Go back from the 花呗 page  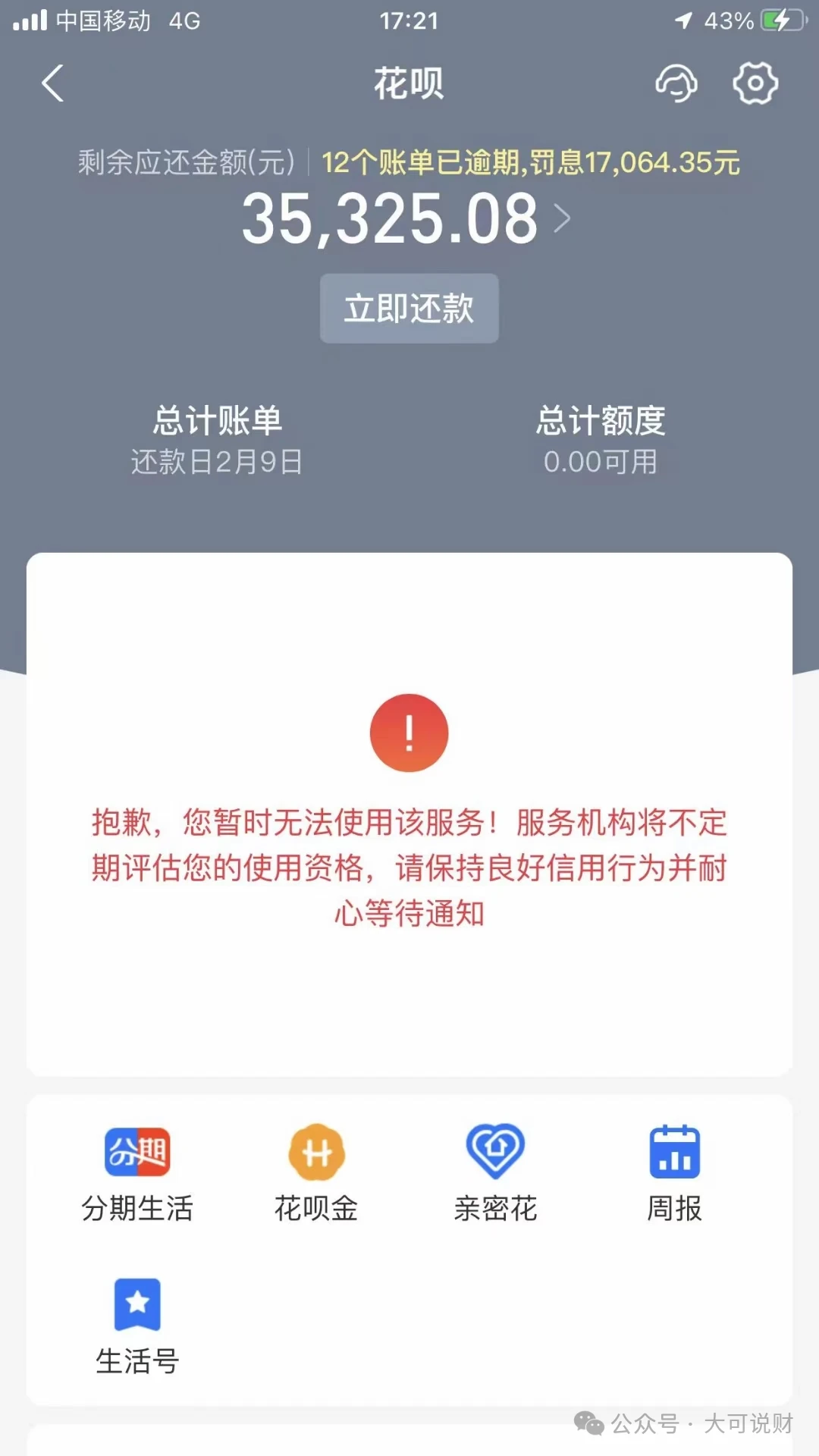[52, 83]
